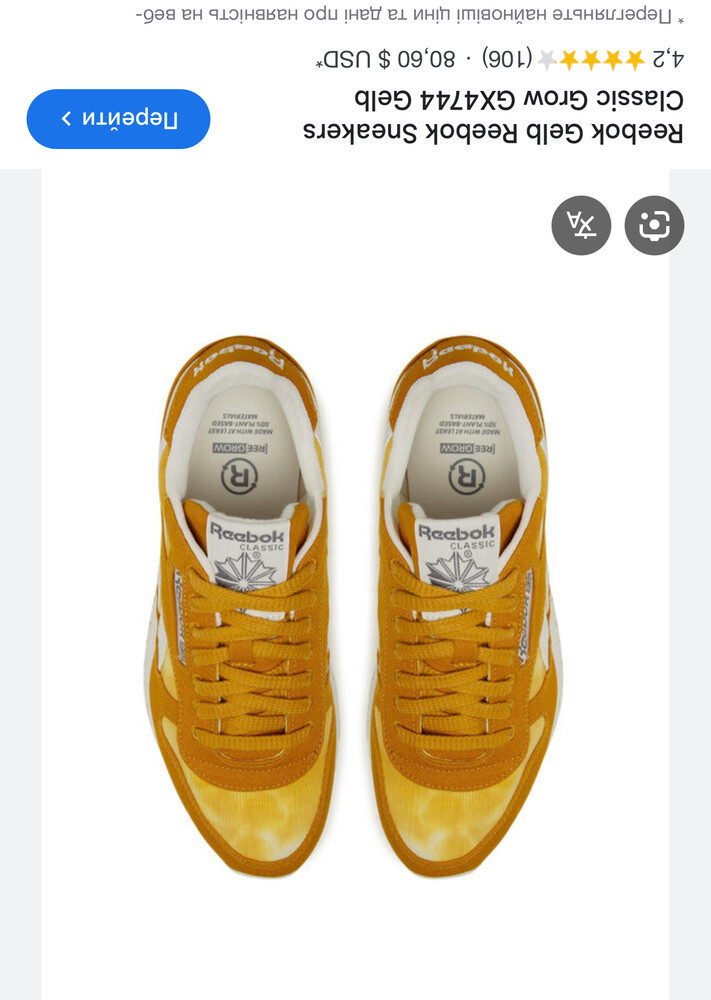
Task: Tap the Перейти button to visit site
Action: tap(118, 119)
